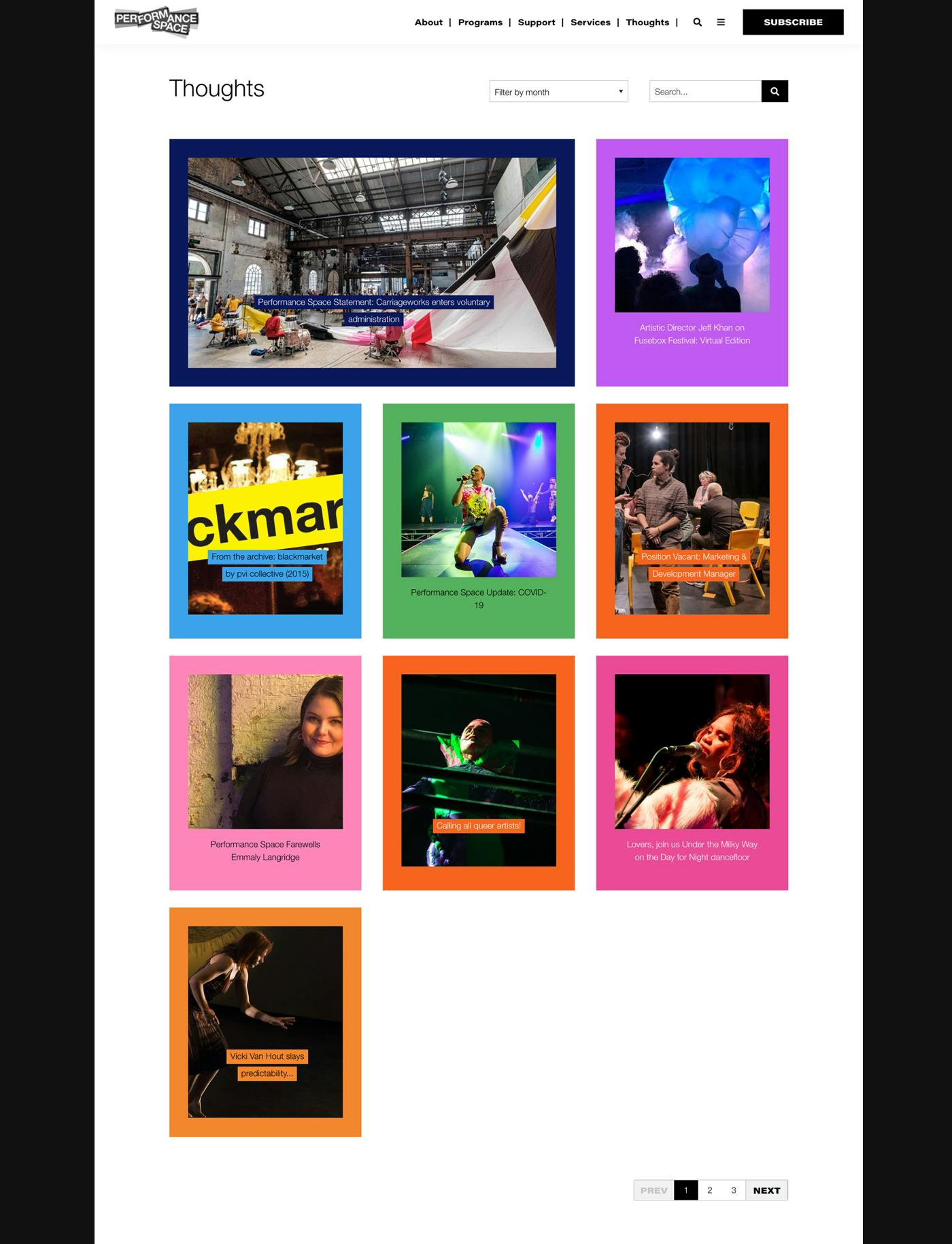This screenshot has width=952, height=1244.
Task: Tap the Subscribe button
Action: pos(793,22)
